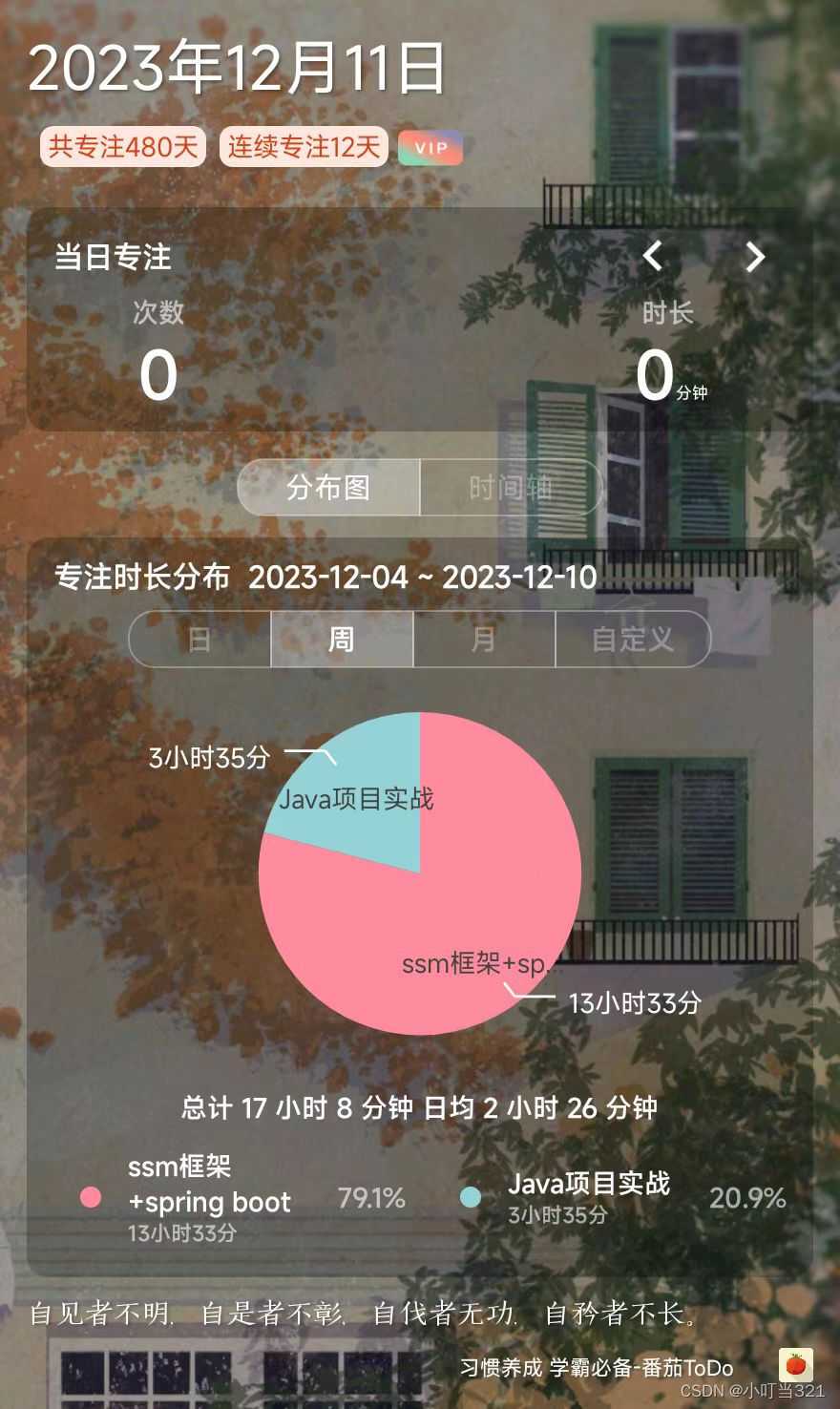Select the 周 range tab
This screenshot has width=840, height=1409.
pos(342,639)
